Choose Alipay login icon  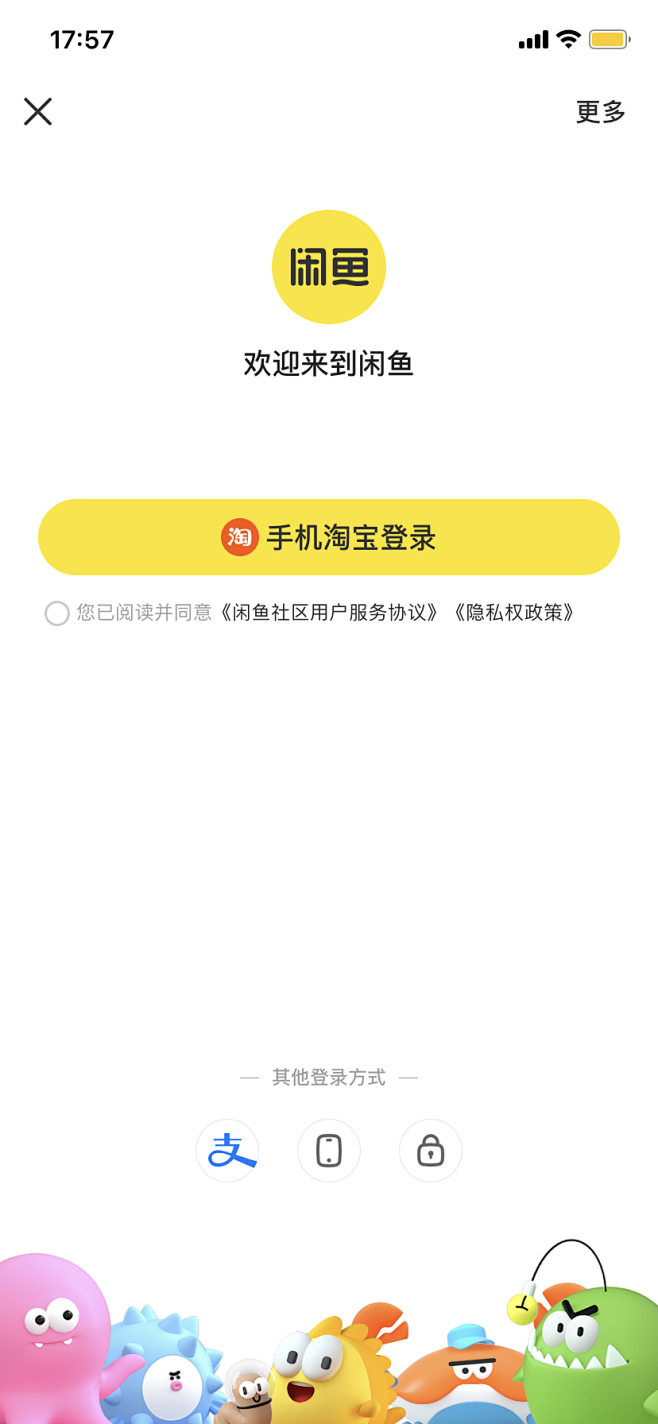(227, 1150)
